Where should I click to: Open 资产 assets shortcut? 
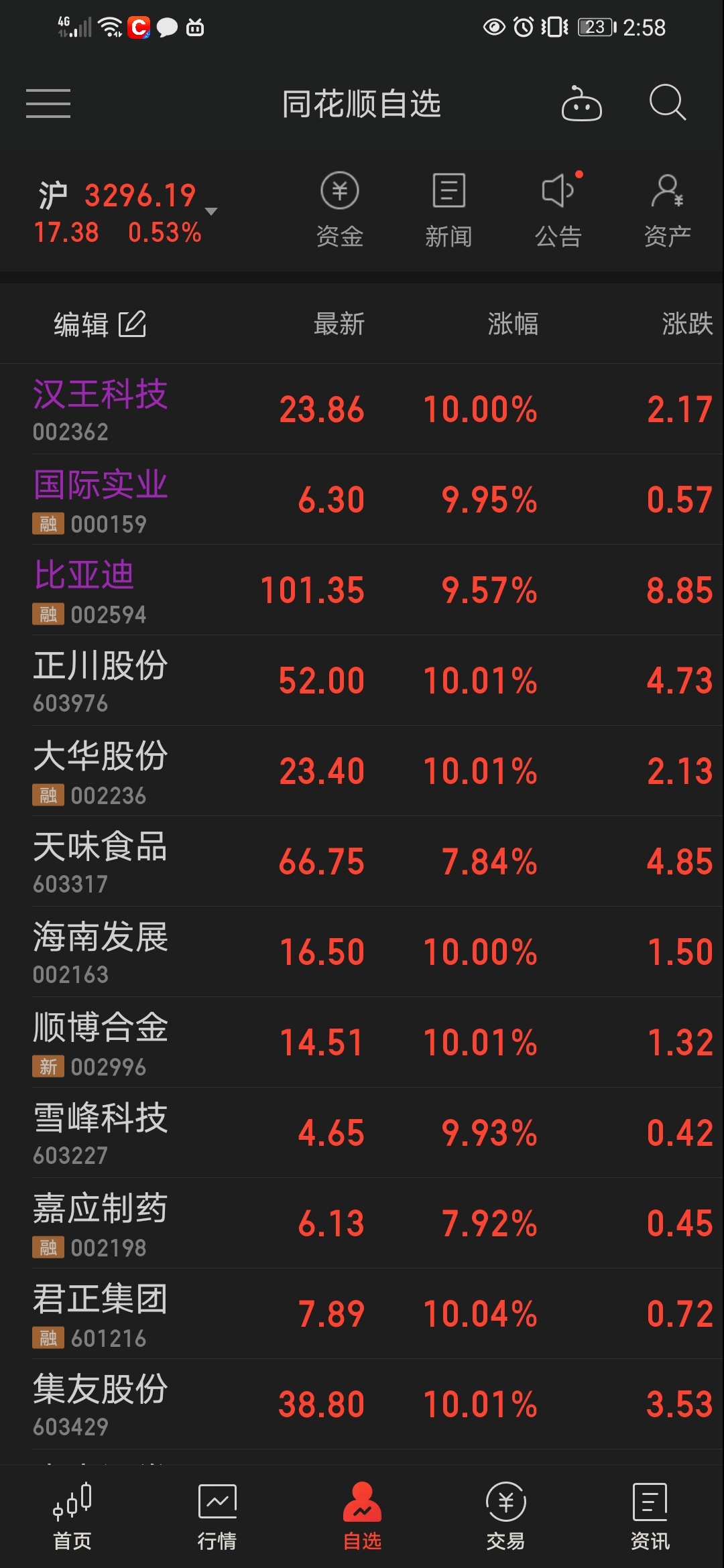pos(668,210)
